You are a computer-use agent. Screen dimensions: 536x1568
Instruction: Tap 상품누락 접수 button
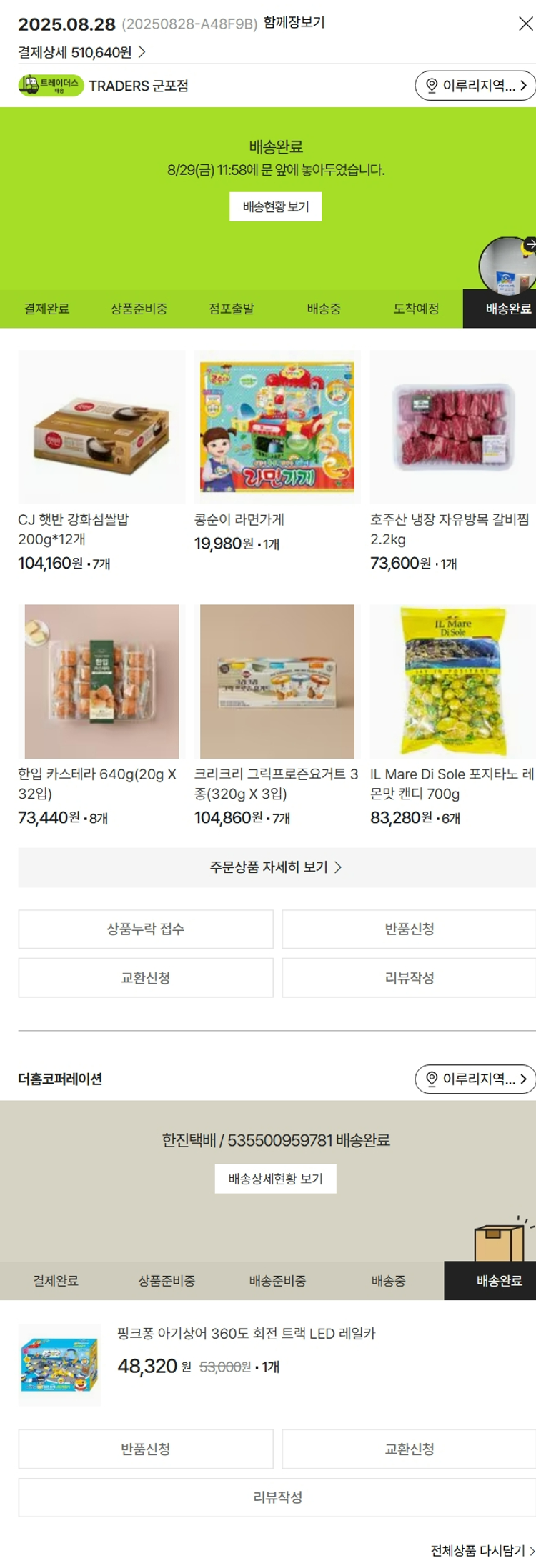click(146, 929)
